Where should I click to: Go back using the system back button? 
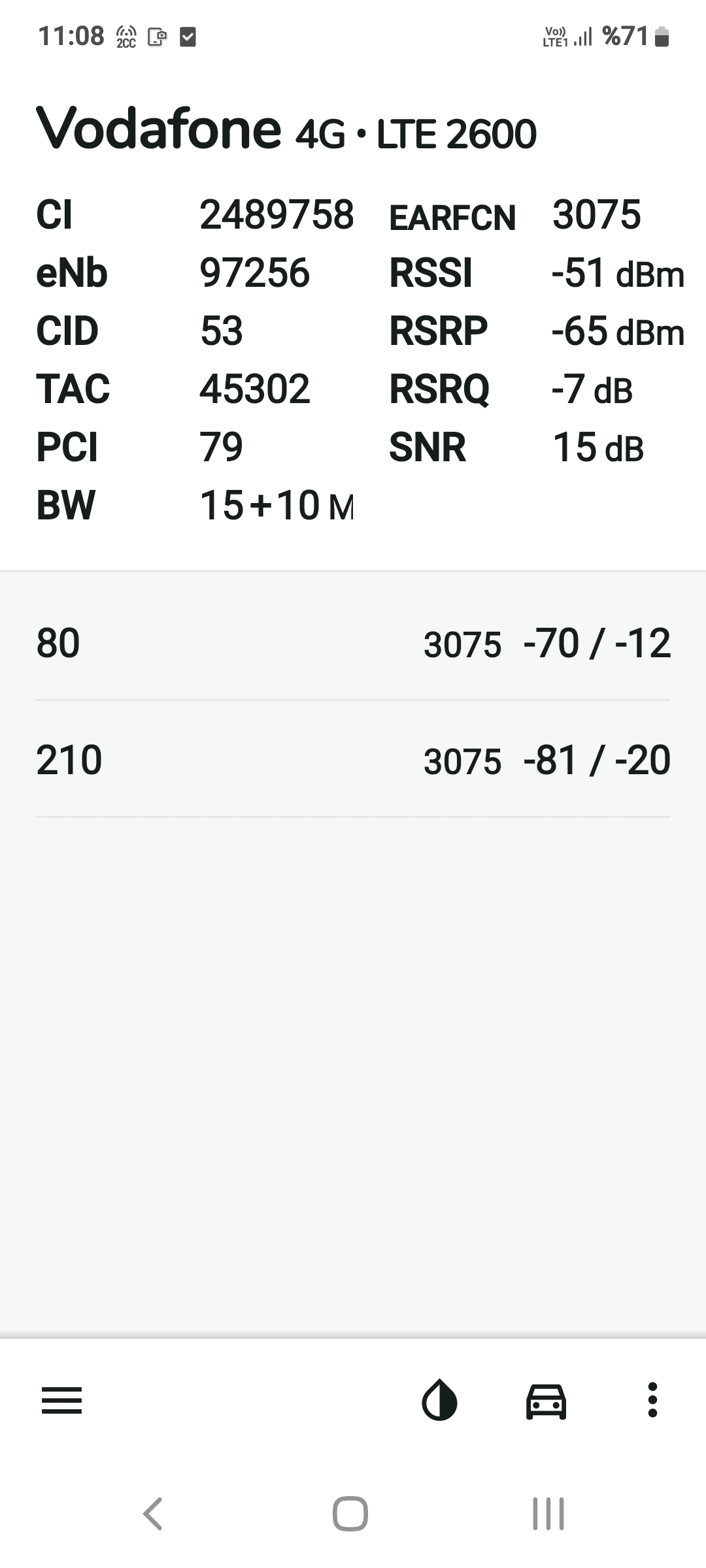point(153,1514)
